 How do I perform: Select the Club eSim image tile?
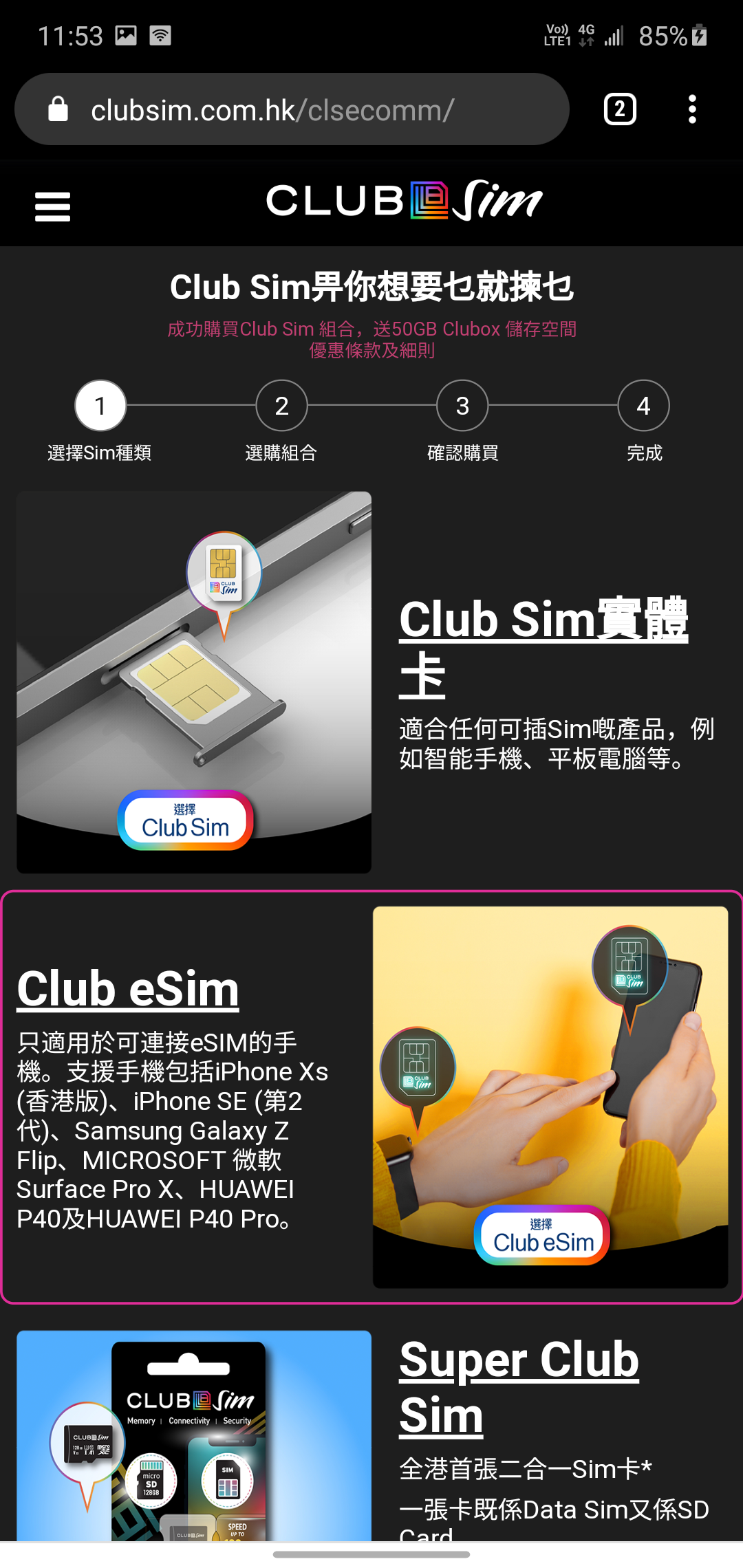(x=550, y=1096)
